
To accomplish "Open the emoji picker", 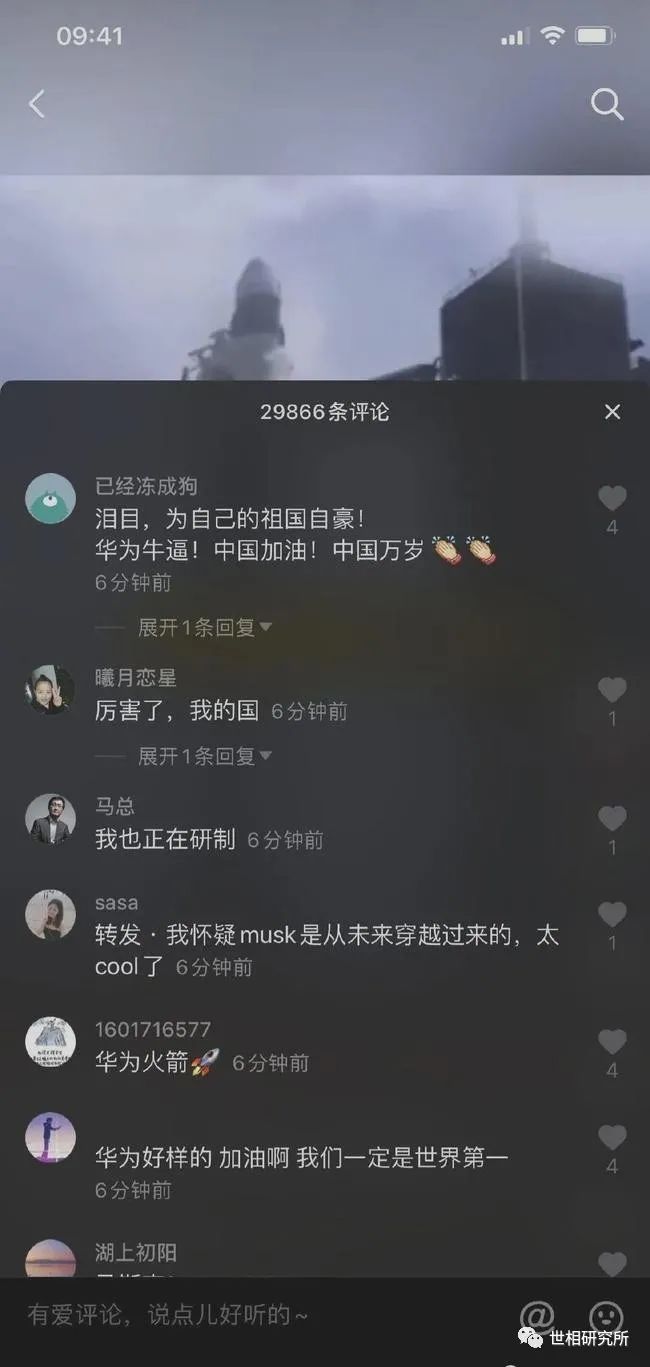I will (606, 1316).
